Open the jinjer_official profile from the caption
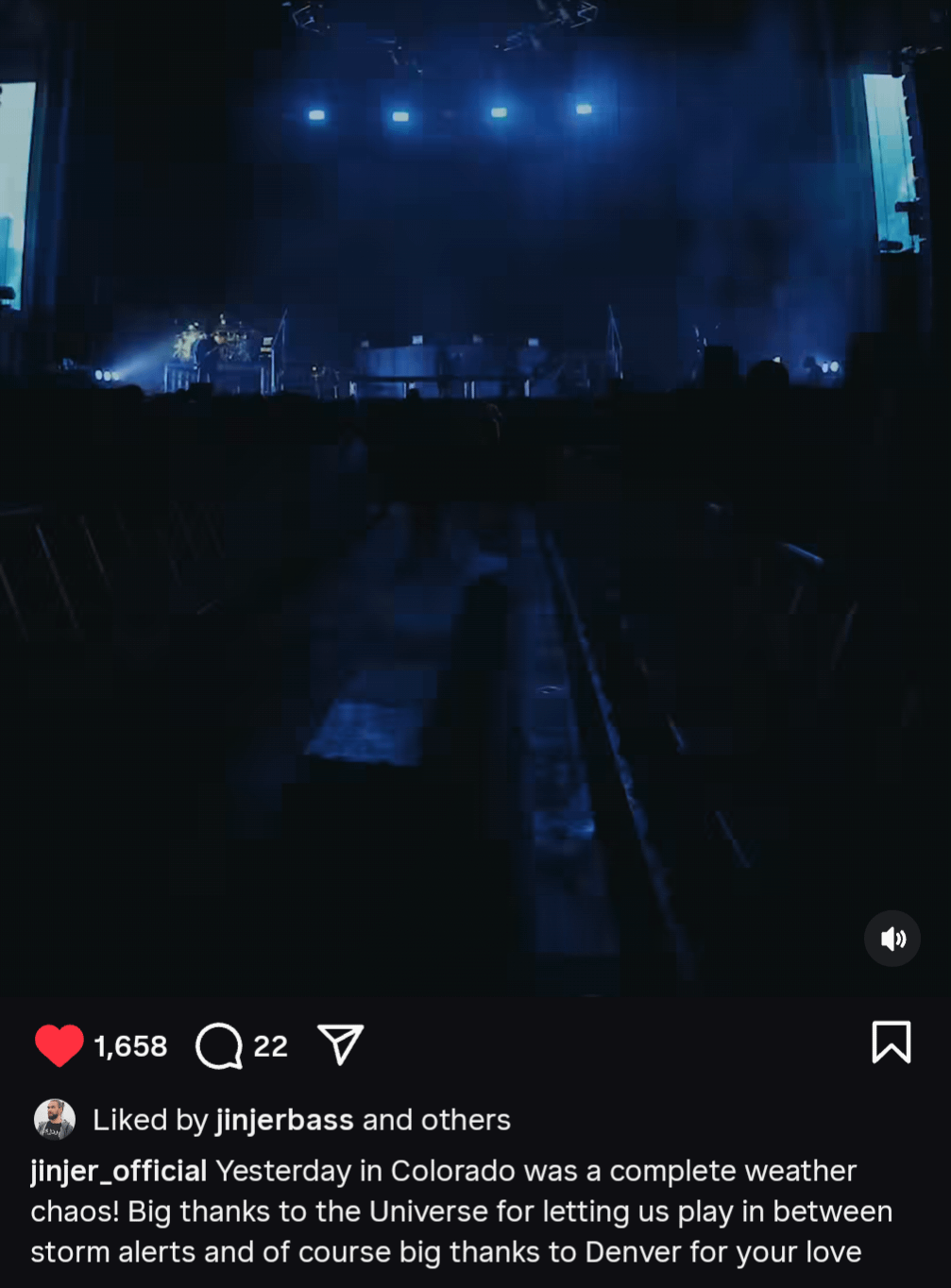Image resolution: width=951 pixels, height=1288 pixels. [118, 1171]
